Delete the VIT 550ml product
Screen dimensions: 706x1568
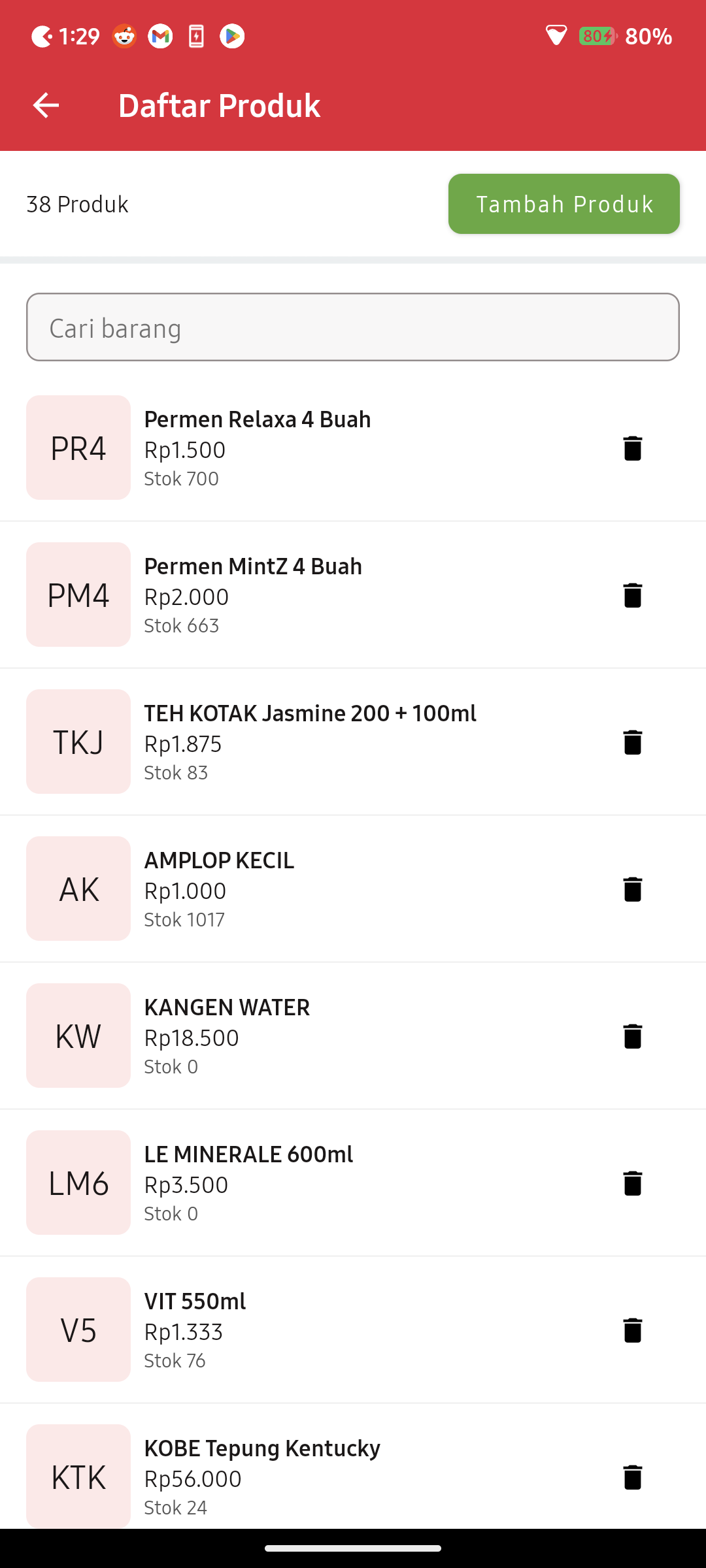[x=631, y=1330]
